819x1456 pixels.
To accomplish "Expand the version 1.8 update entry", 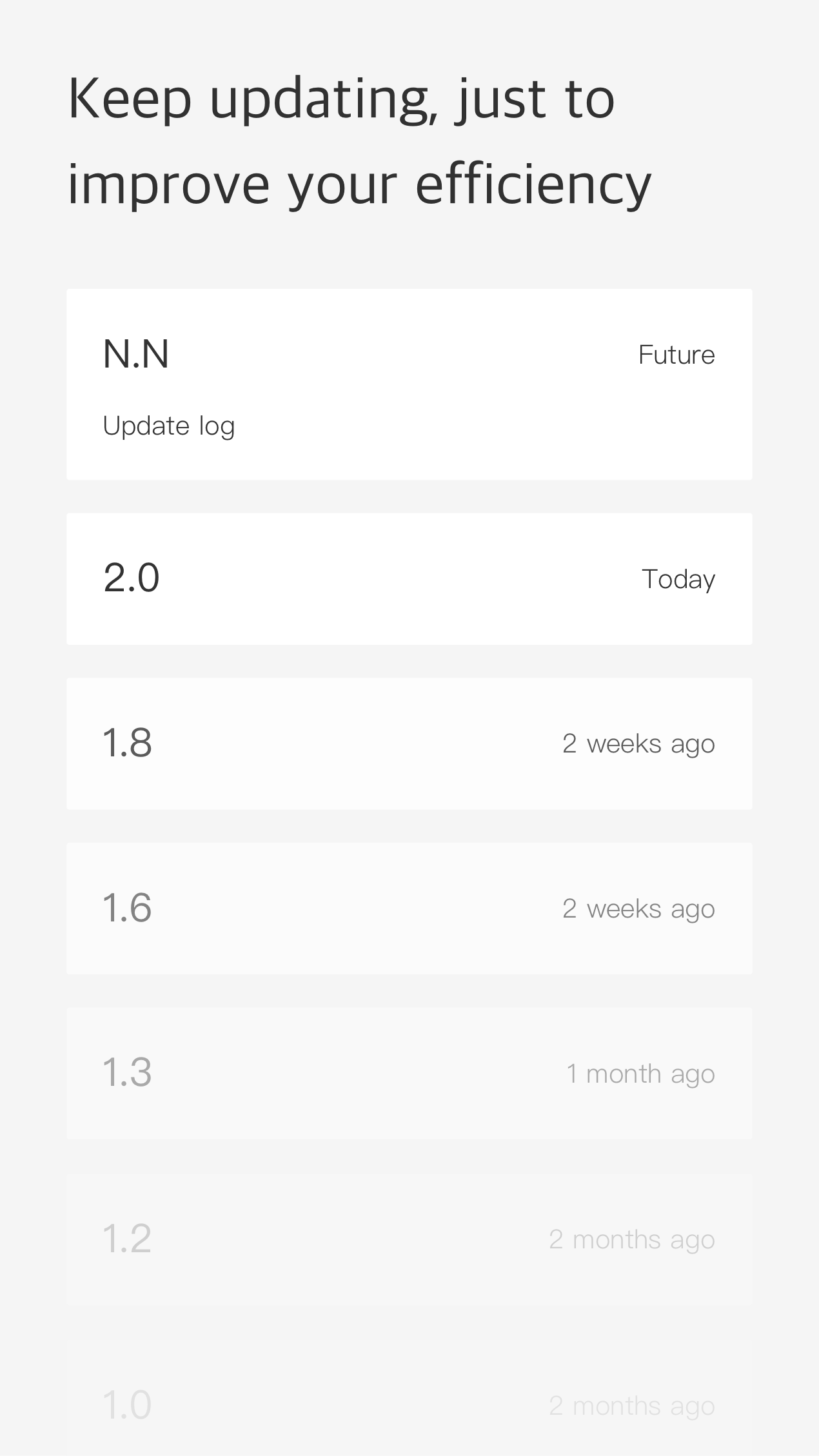I will point(409,743).
